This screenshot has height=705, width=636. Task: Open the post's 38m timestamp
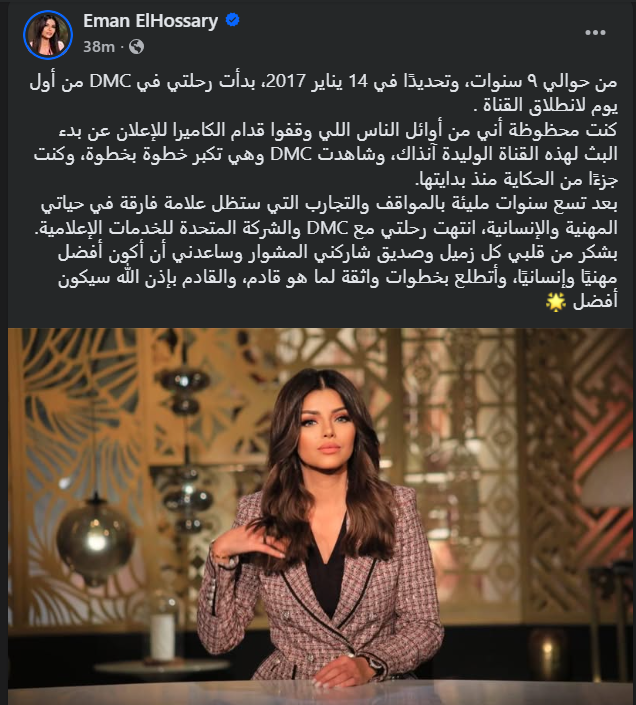(99, 46)
